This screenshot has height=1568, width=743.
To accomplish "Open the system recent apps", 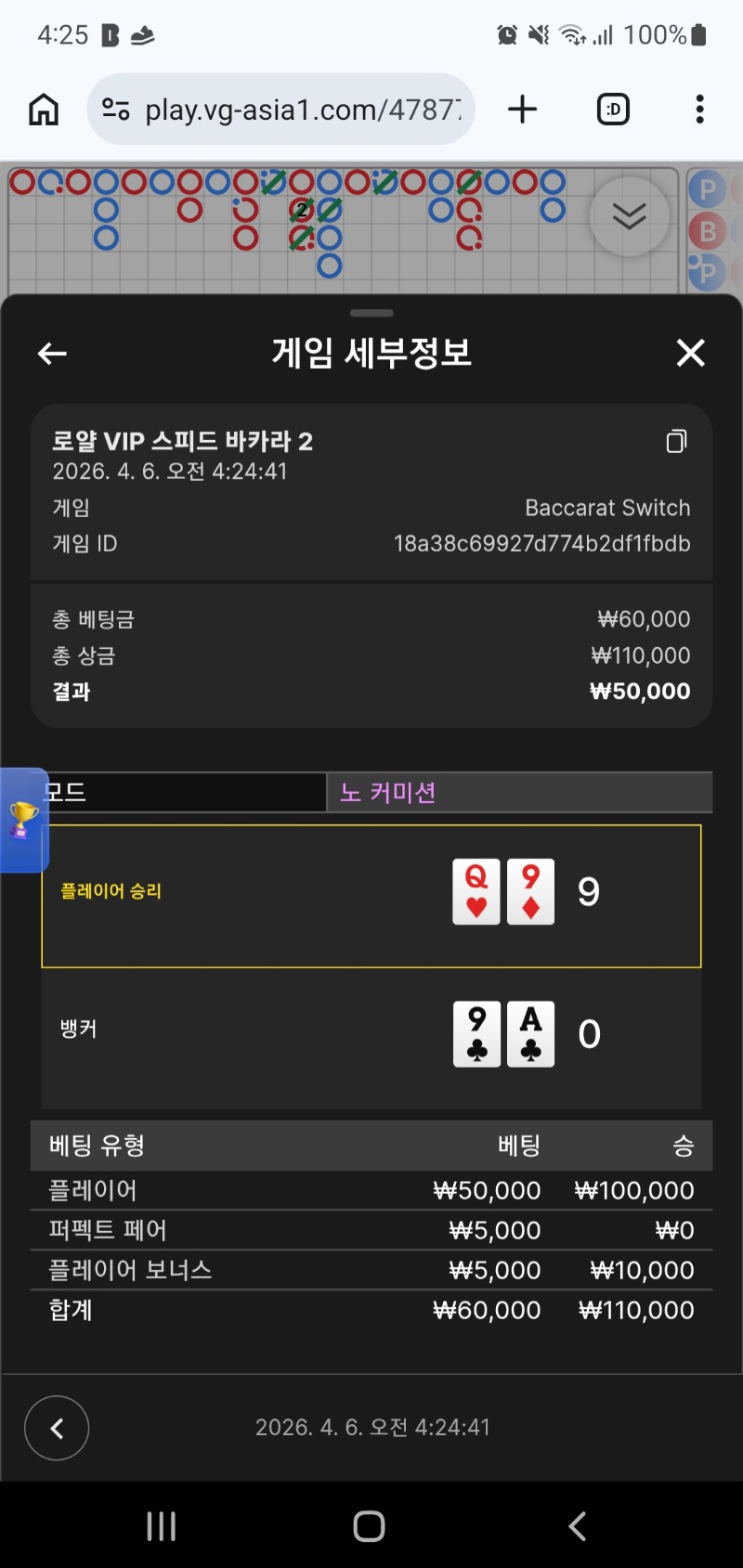I will click(162, 1526).
